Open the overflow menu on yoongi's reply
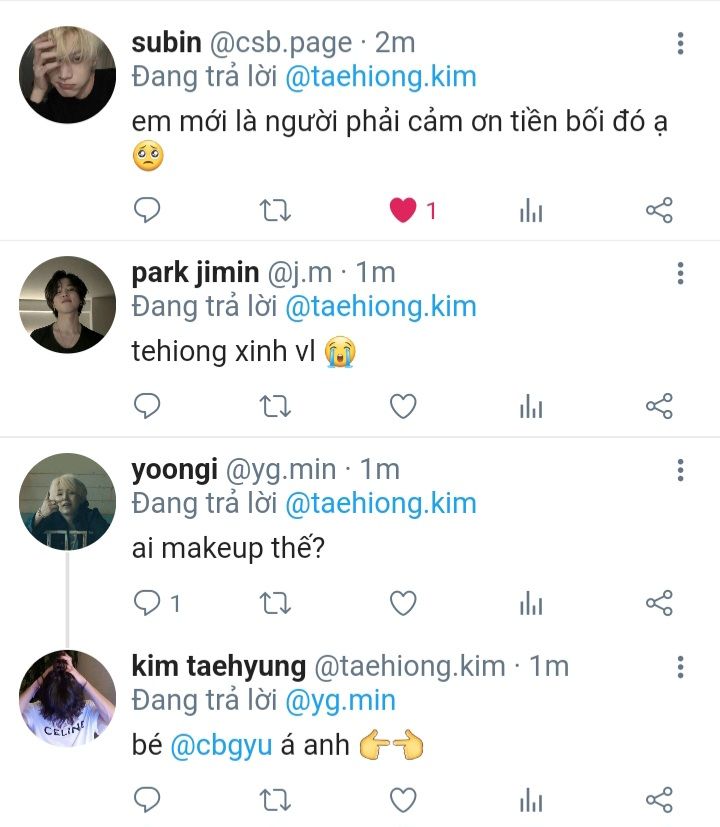 (x=680, y=470)
